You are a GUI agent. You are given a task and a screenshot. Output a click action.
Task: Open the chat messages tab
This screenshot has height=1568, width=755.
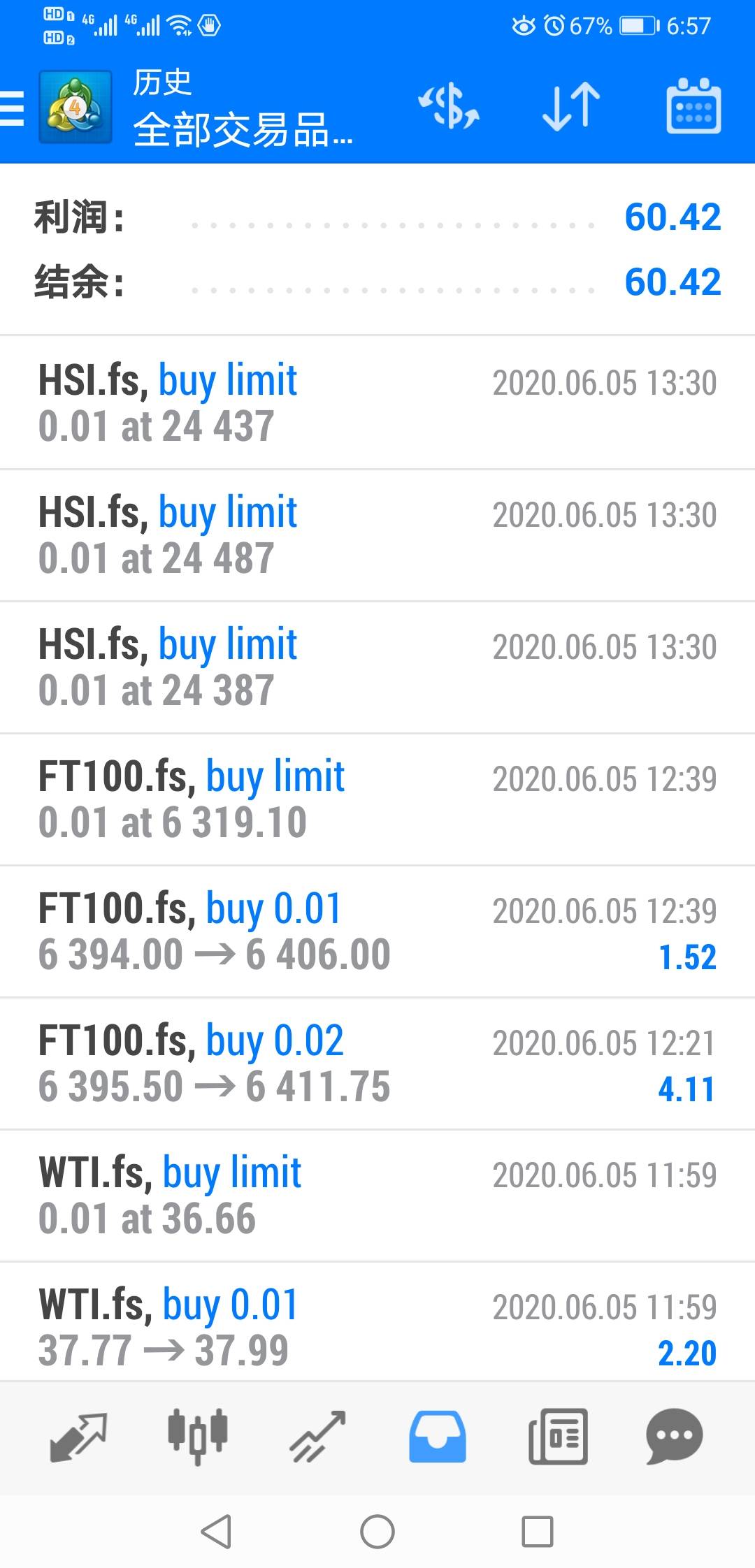click(x=675, y=1437)
